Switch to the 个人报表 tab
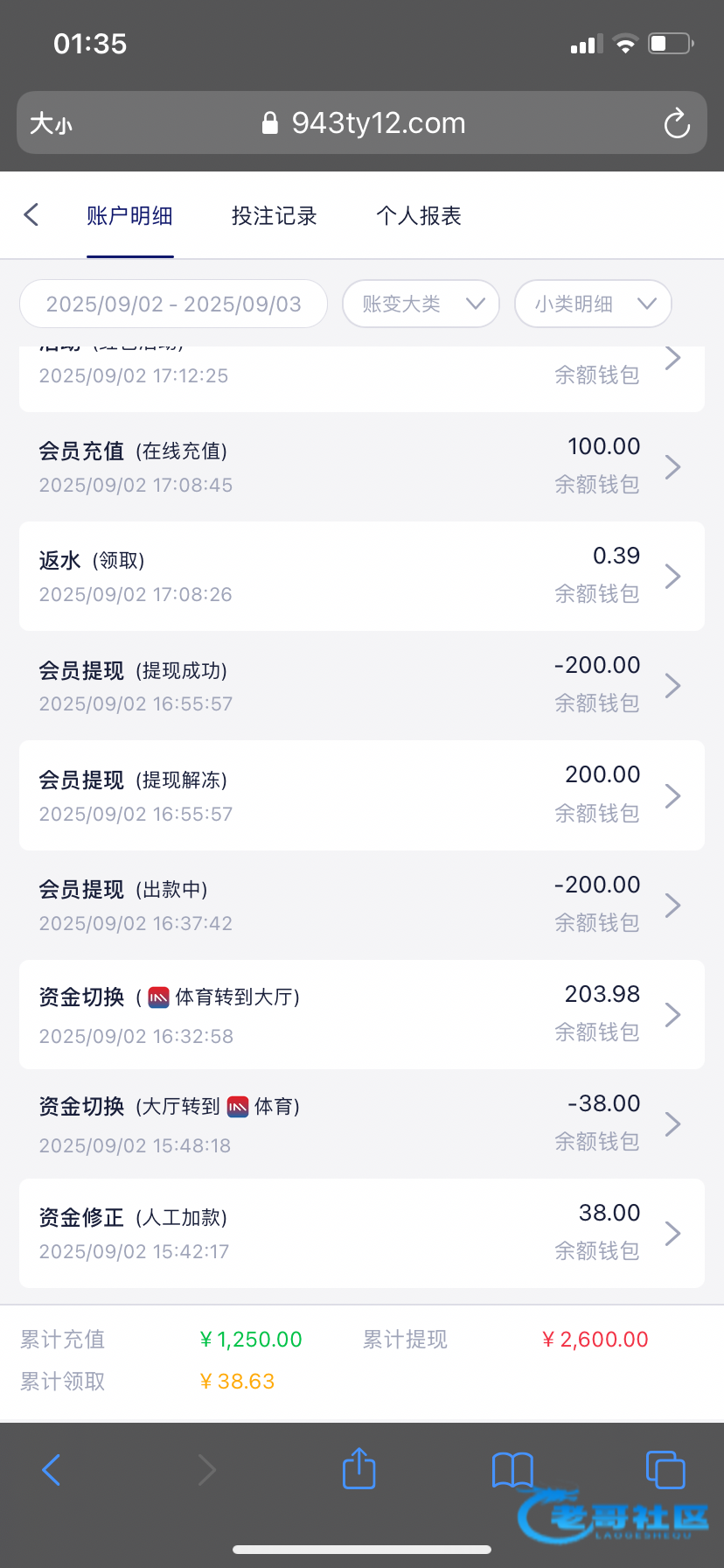 point(419,216)
